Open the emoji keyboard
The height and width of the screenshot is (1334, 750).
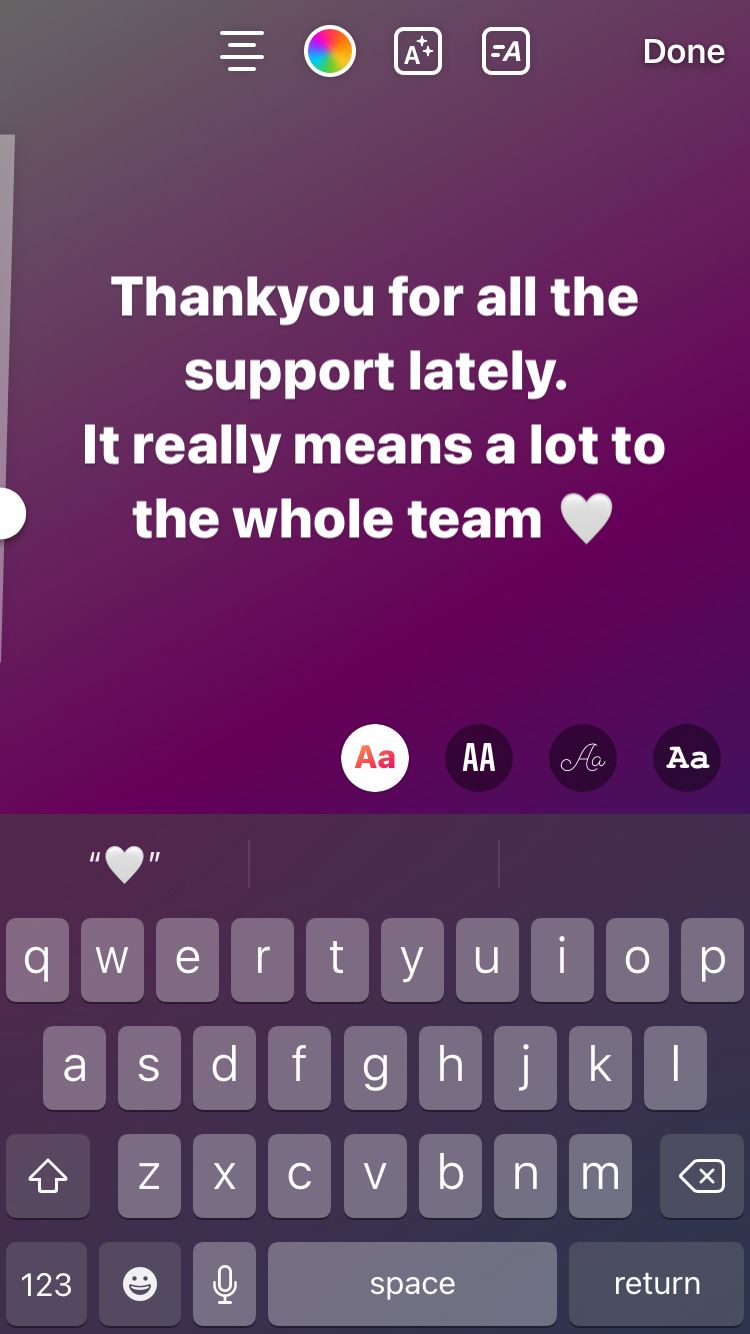pos(140,1284)
